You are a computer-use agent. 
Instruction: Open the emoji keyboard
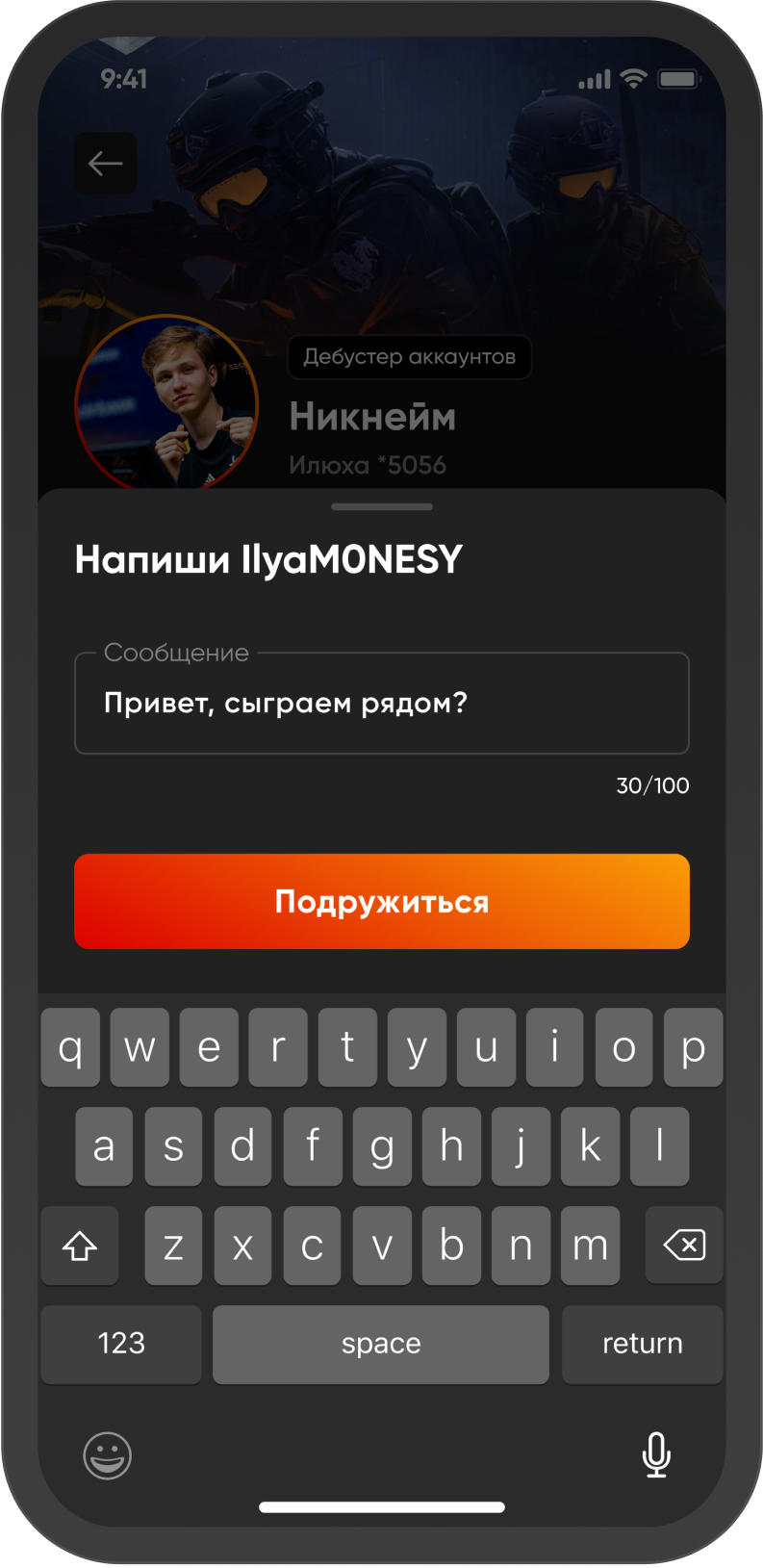(x=107, y=1454)
